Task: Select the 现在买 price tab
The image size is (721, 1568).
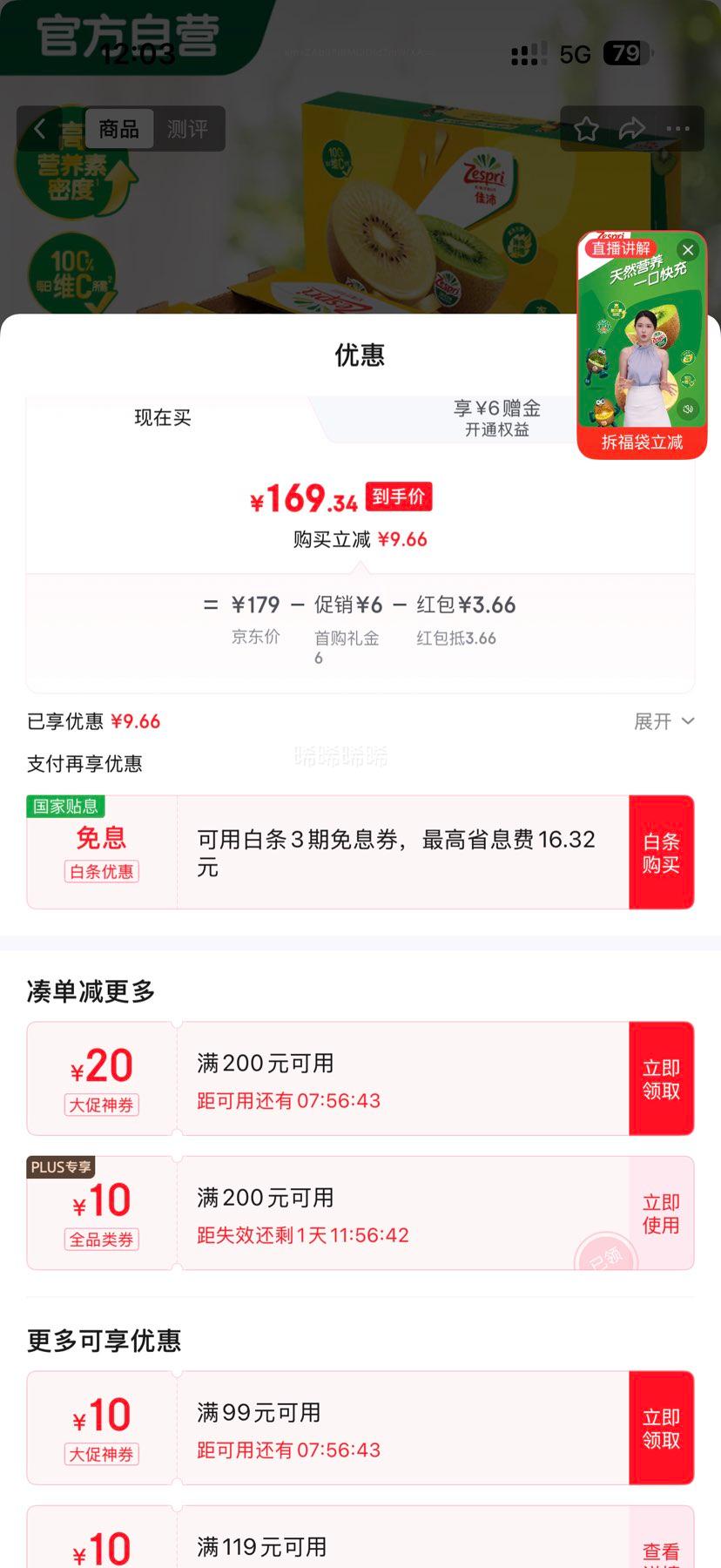Action: (x=163, y=418)
